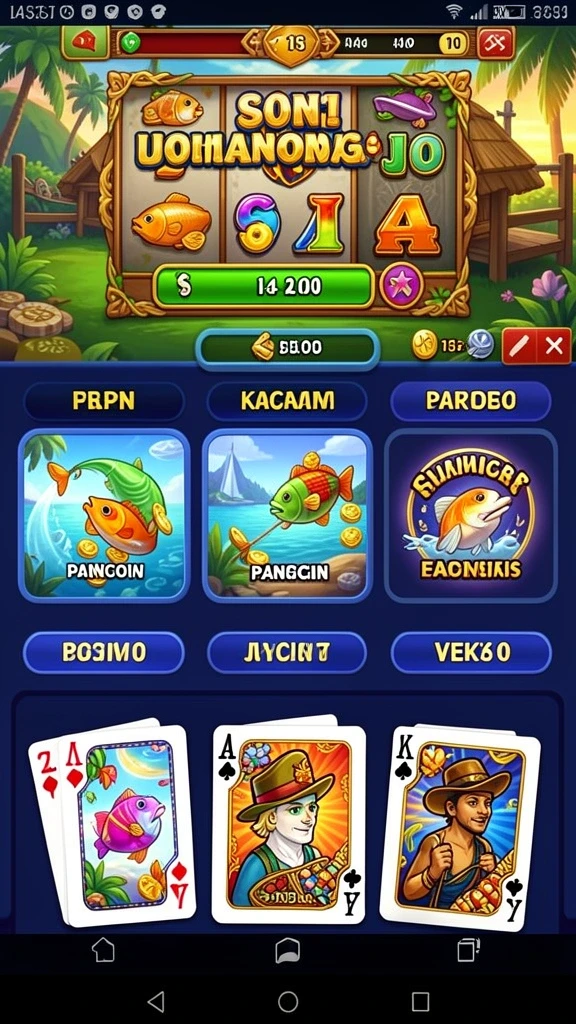Select the PRPN tab
Image resolution: width=576 pixels, height=1024 pixels.
point(104,401)
